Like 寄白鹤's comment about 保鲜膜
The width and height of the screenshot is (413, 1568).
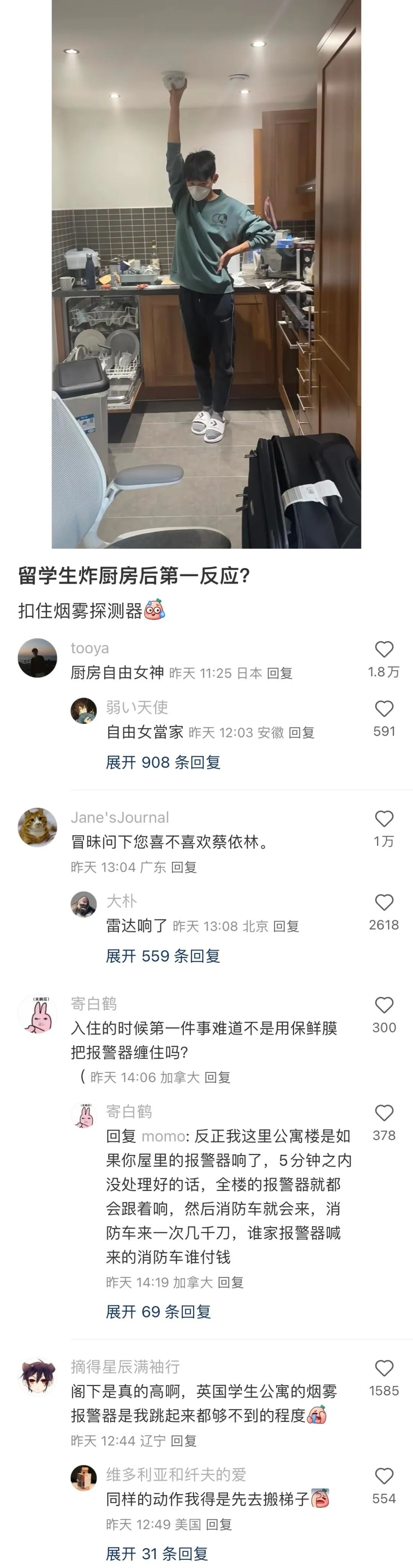384,1005
